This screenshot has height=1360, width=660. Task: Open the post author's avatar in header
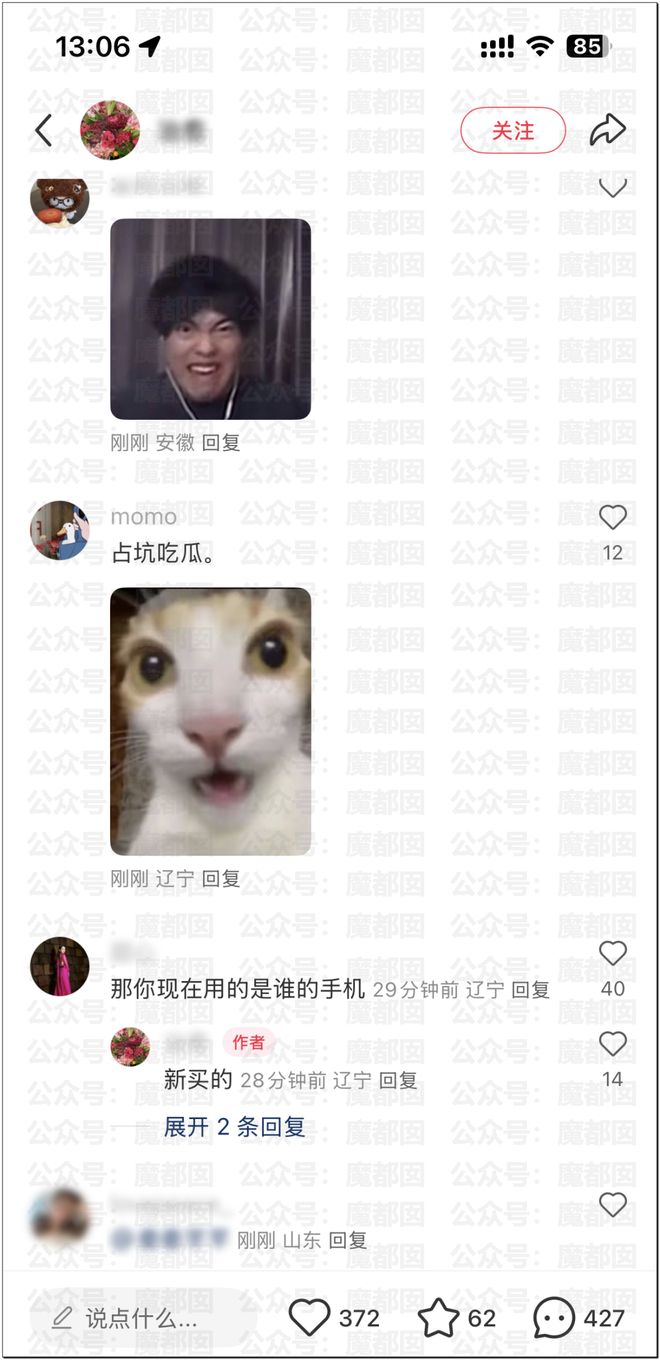tap(110, 130)
